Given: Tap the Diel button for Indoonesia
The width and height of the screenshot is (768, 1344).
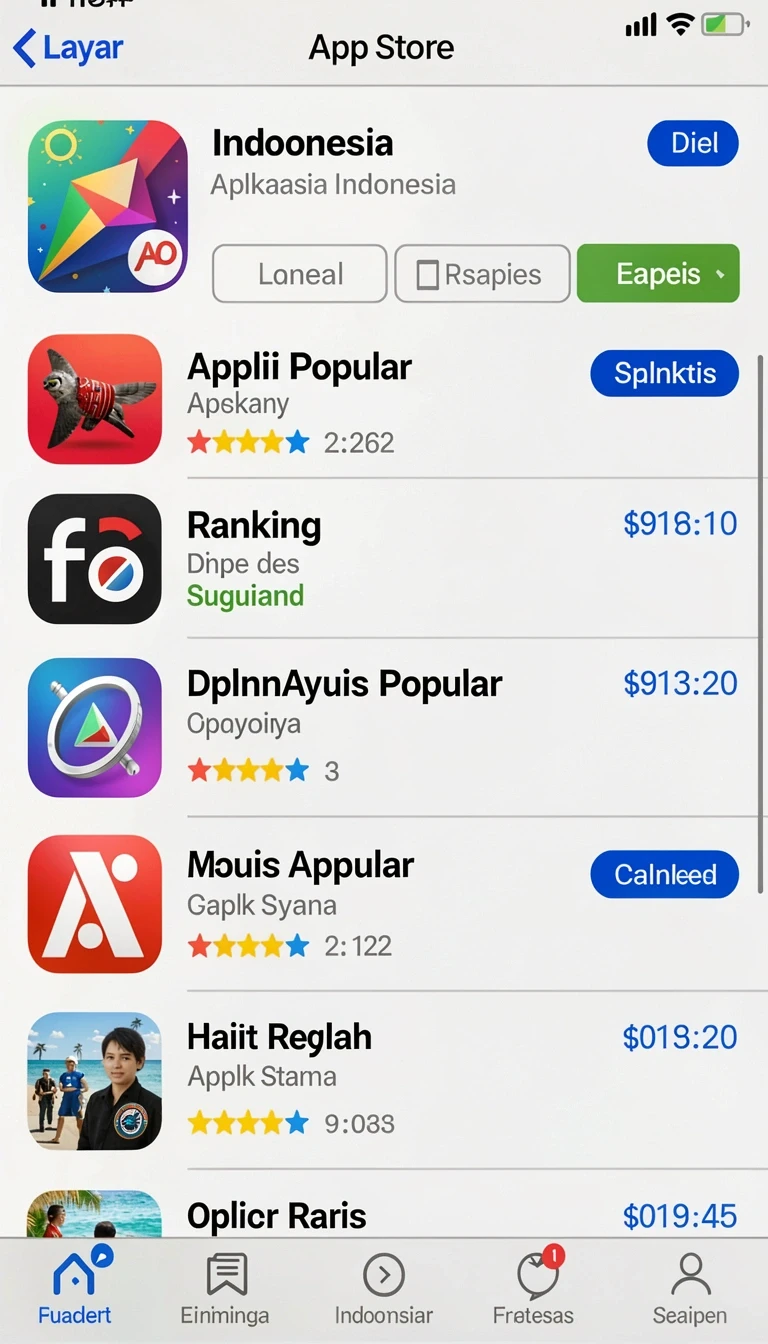Looking at the screenshot, I should pos(693,143).
